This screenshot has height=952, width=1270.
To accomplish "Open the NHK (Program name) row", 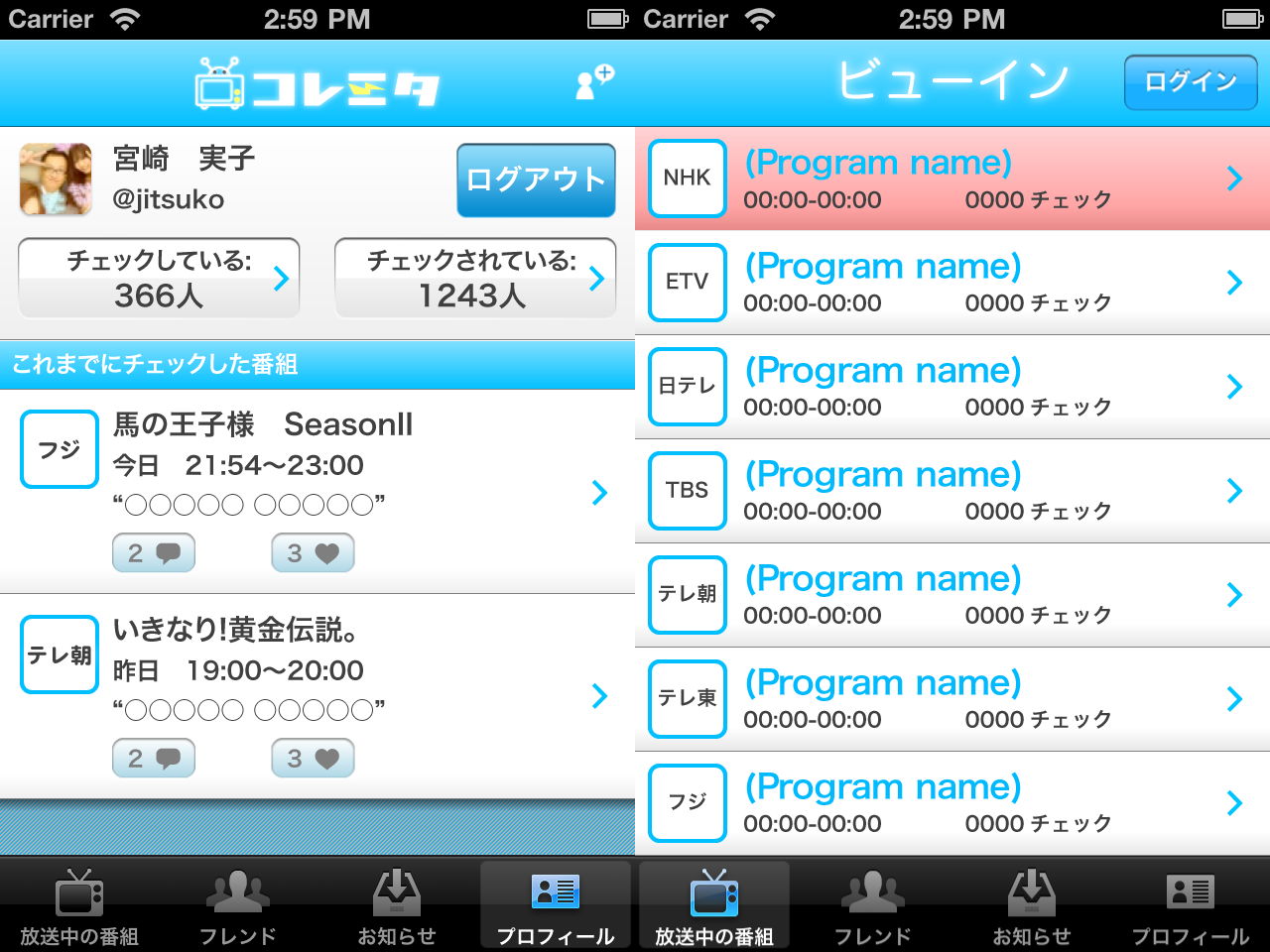I will point(952,178).
